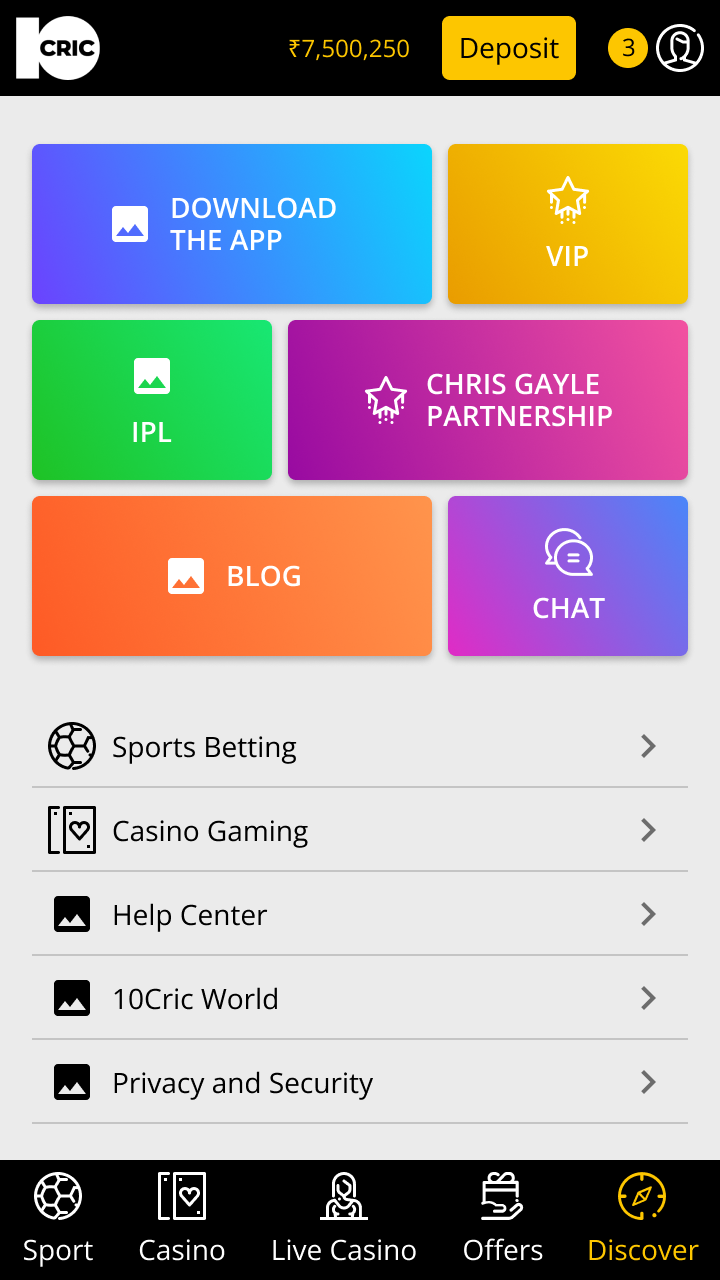The image size is (720, 1280).
Task: Open Privacy and Security
Action: tap(360, 1082)
